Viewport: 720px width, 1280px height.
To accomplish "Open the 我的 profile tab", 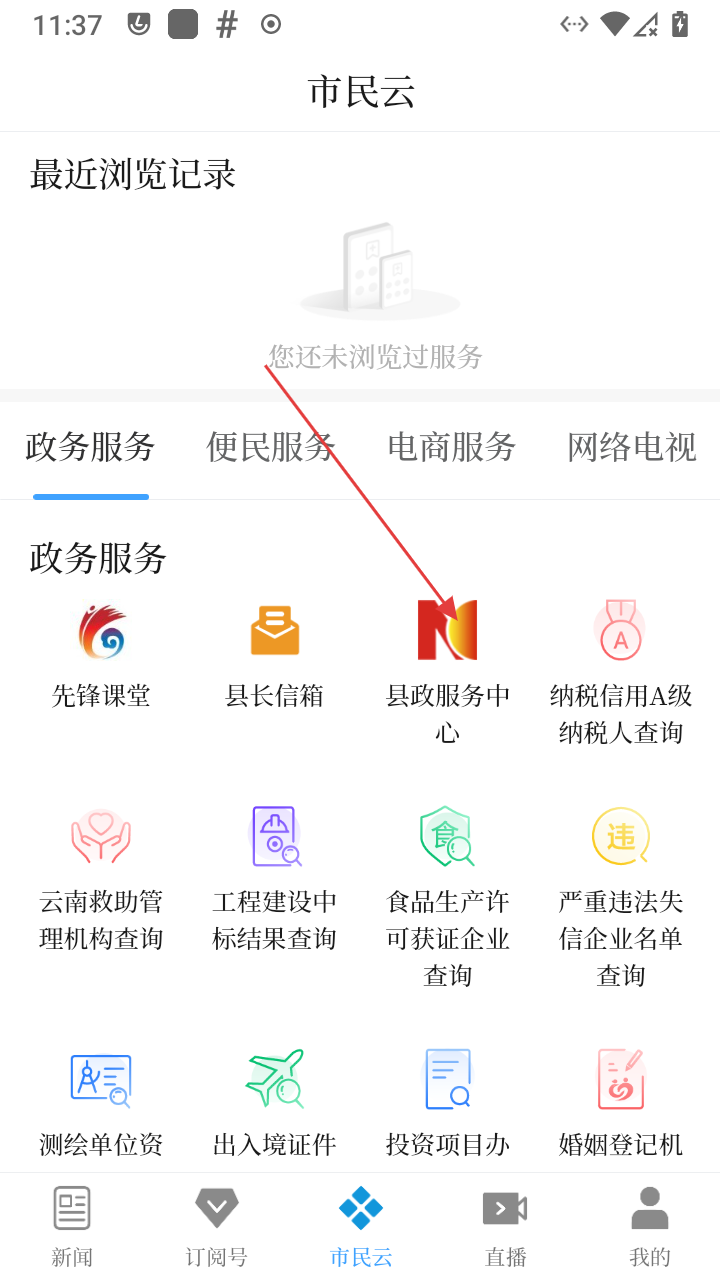I will (x=649, y=1226).
